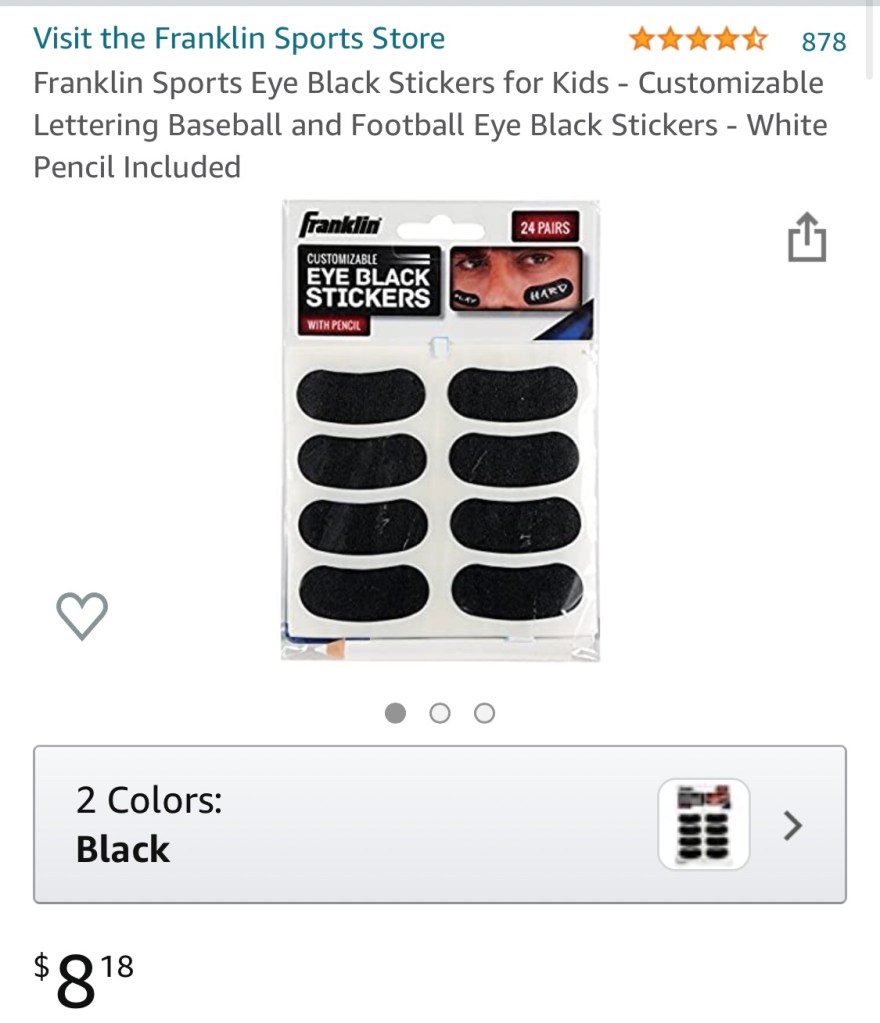Open the 2 Colors: Black selector

click(x=440, y=824)
